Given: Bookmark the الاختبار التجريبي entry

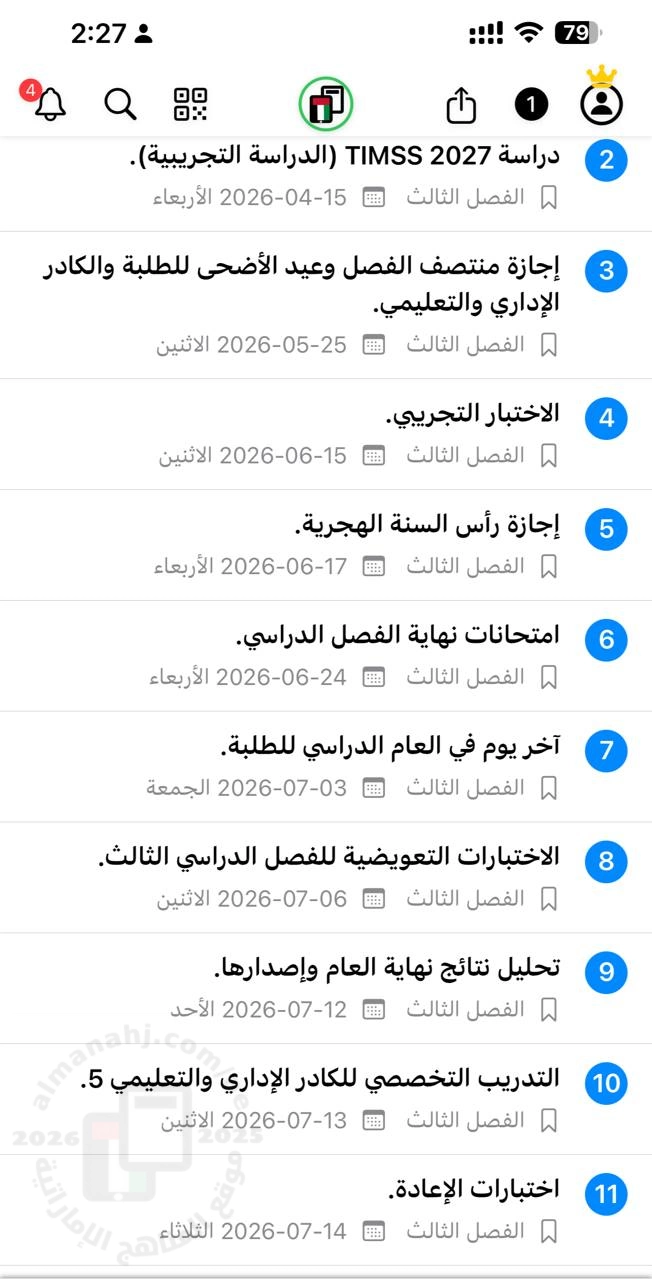Looking at the screenshot, I should (x=548, y=456).
